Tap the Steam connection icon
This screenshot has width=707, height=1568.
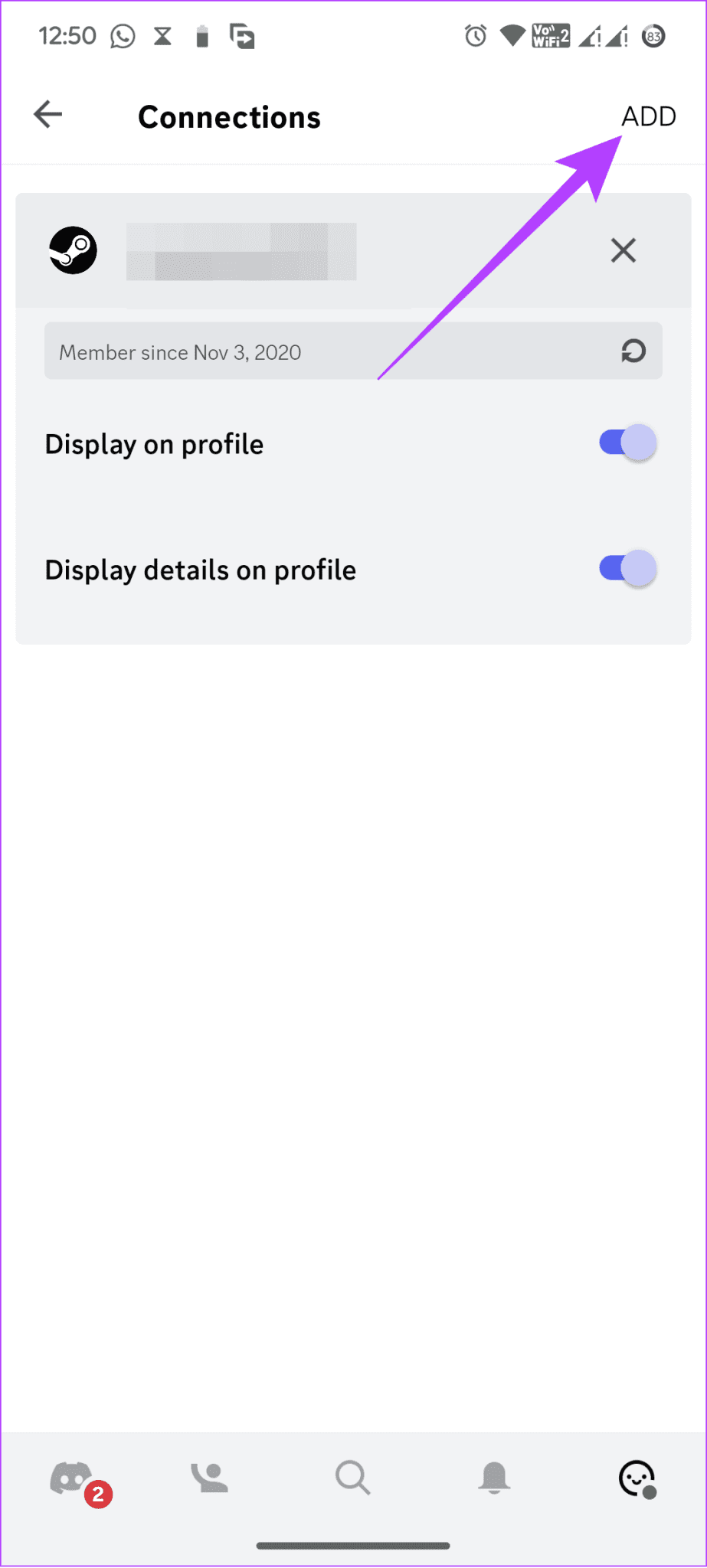(x=73, y=250)
